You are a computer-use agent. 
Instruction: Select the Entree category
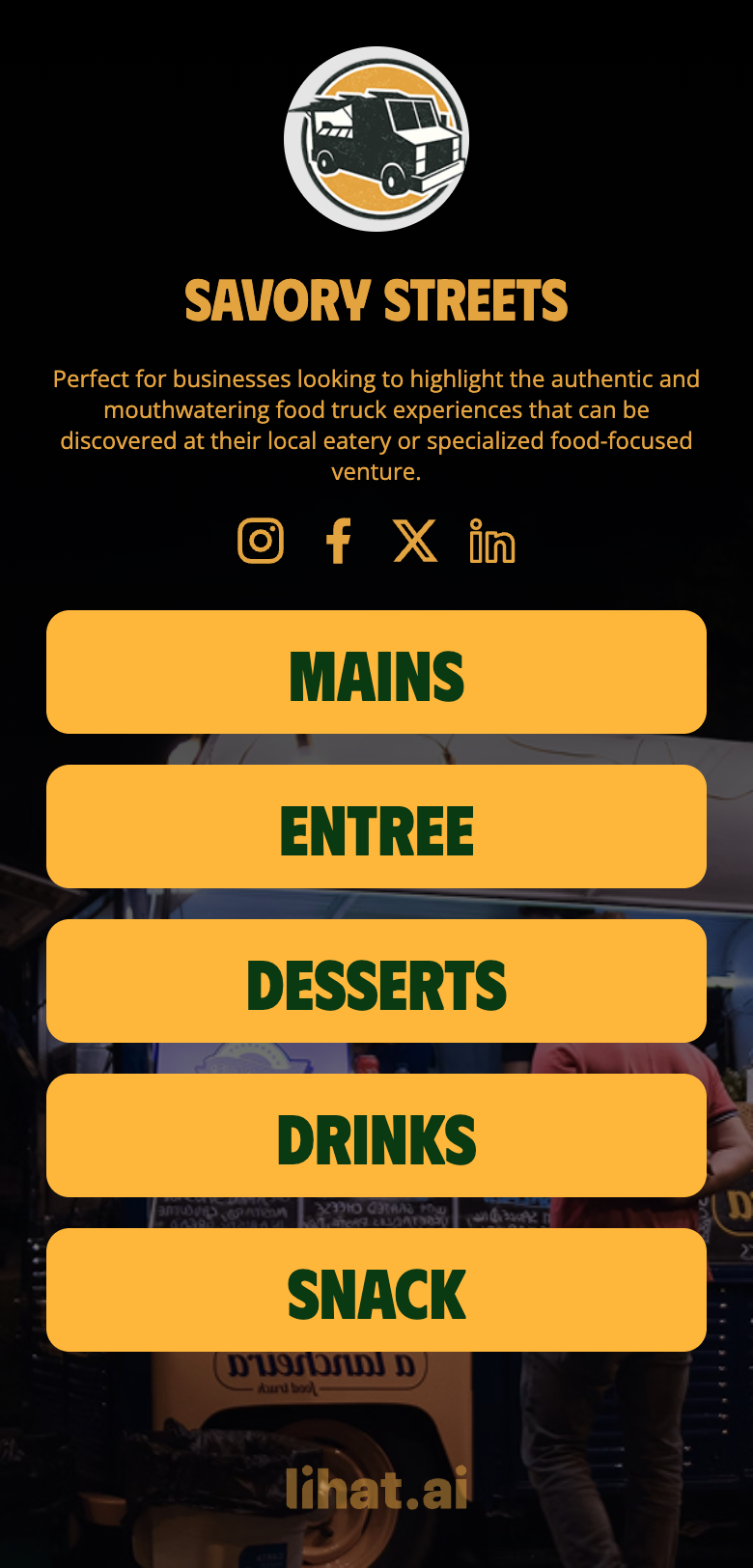(x=376, y=826)
